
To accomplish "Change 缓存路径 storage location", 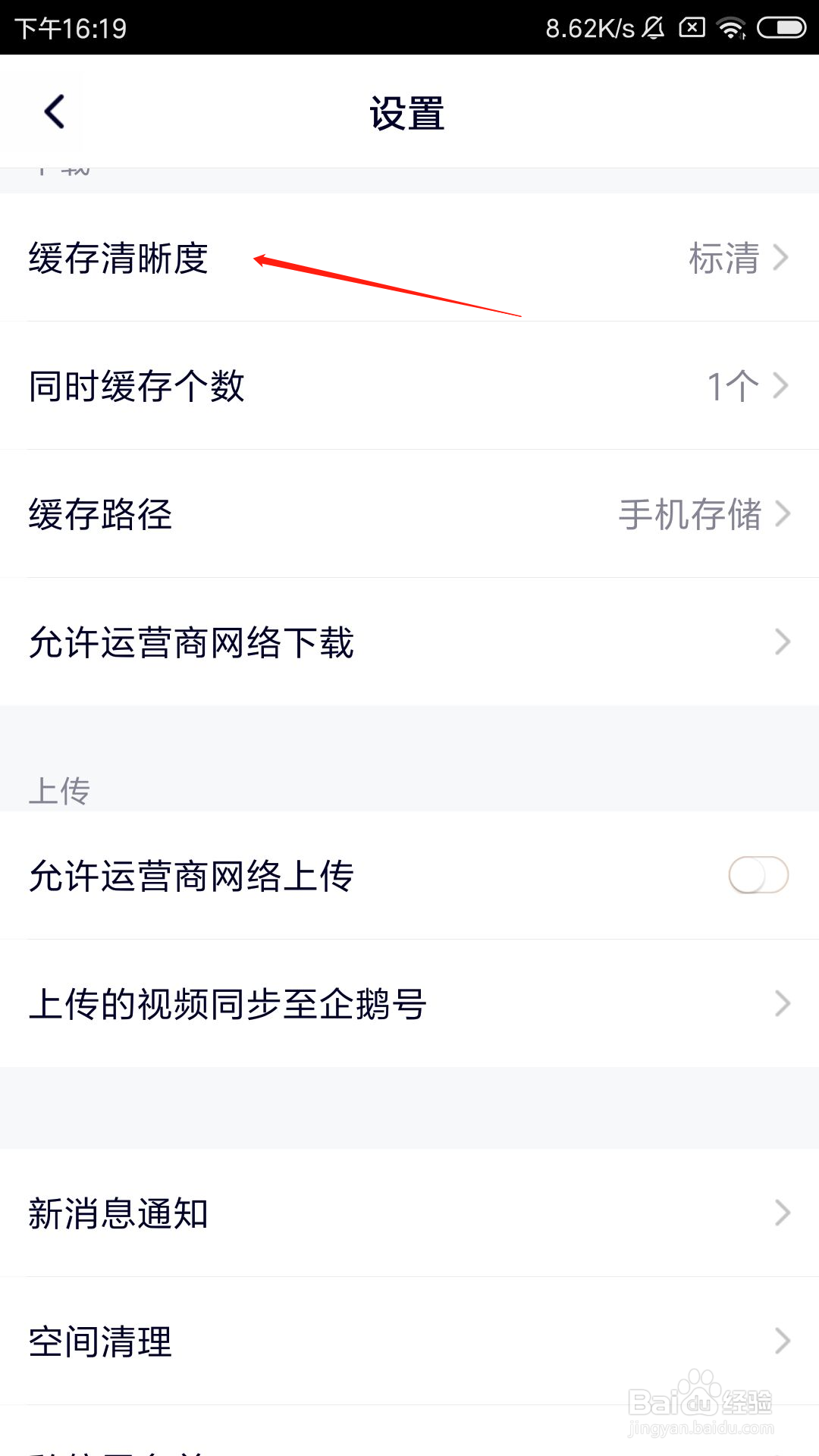I will pyautogui.click(x=409, y=514).
